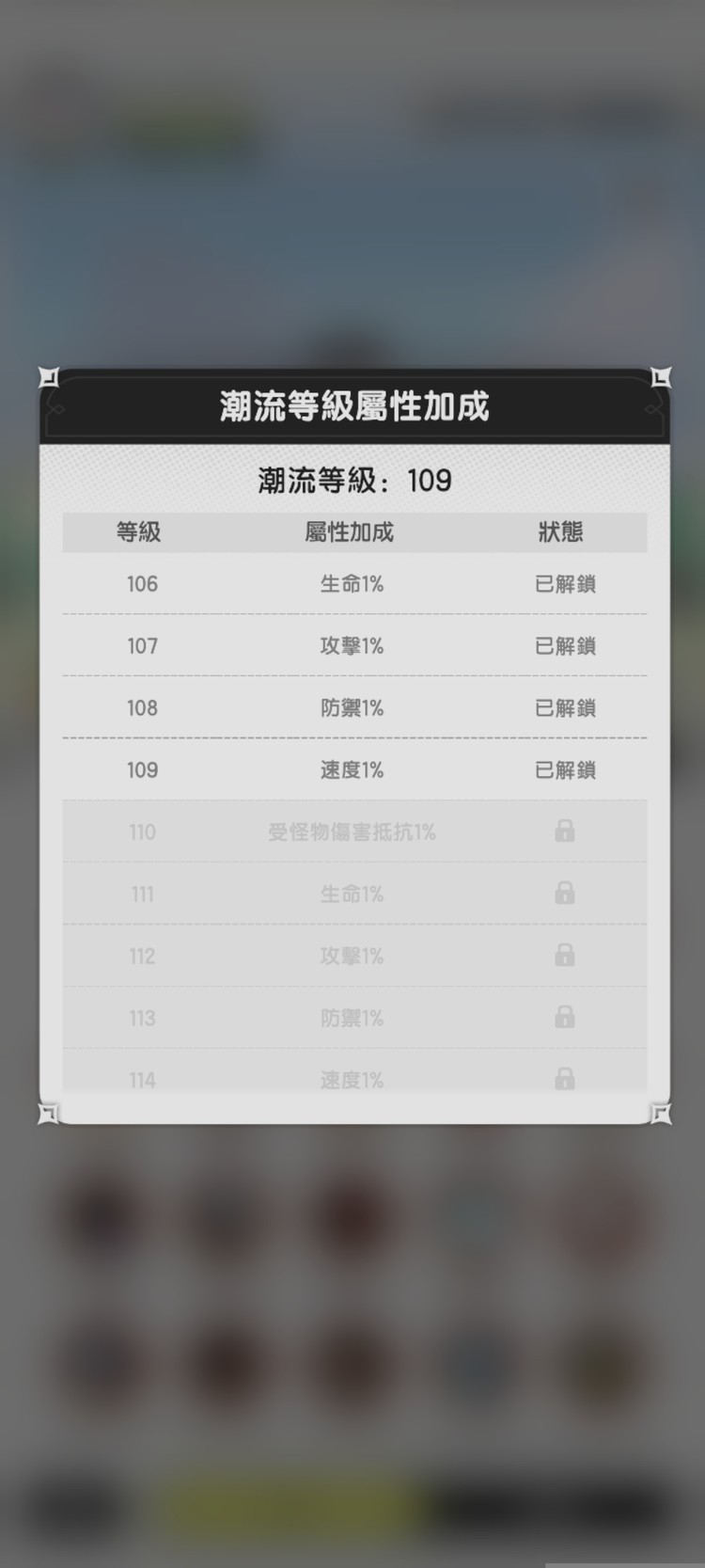Screen dimensions: 705x1568
Task: Tap the bottom-left corner decoration of the panel
Action: [x=50, y=1114]
